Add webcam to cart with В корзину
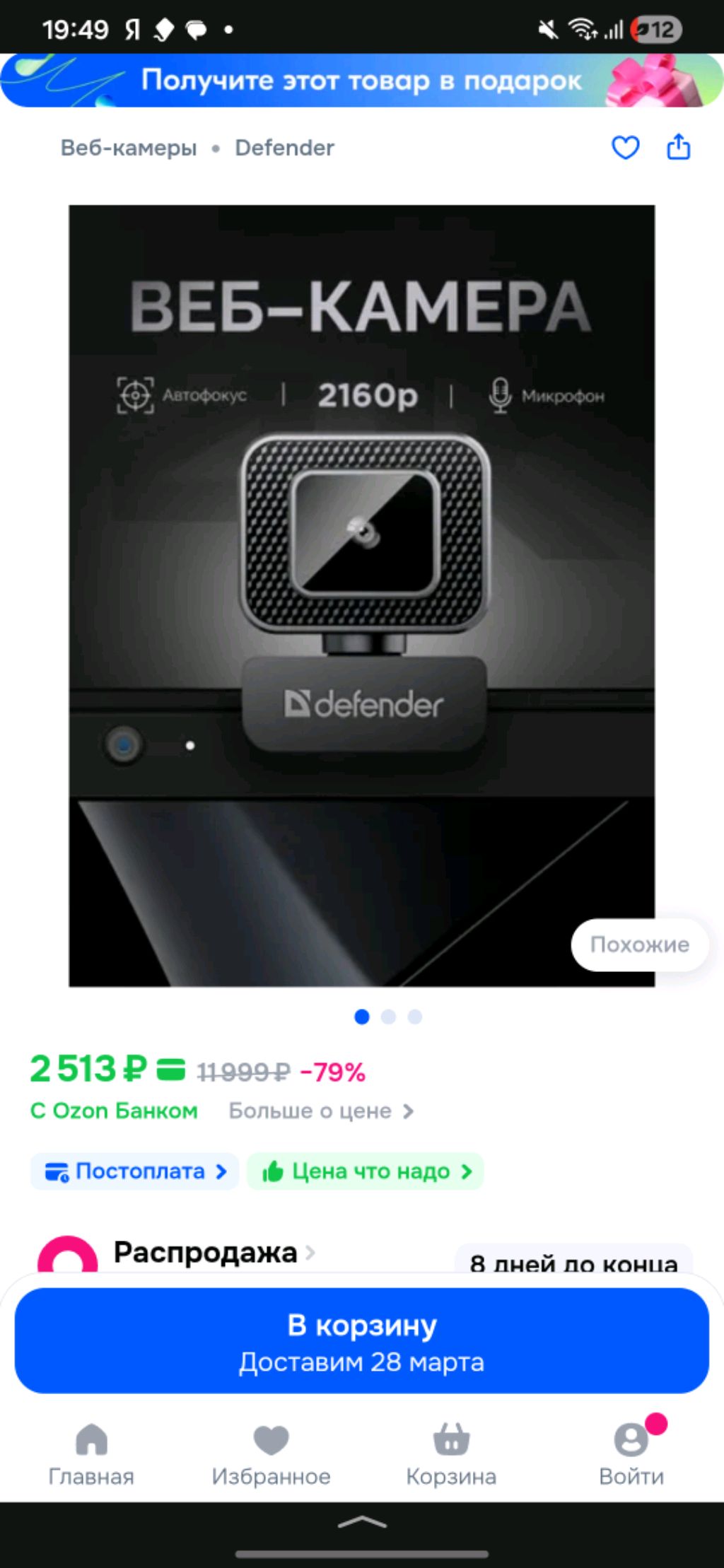Screen dimensions: 724x1568 [361, 1340]
